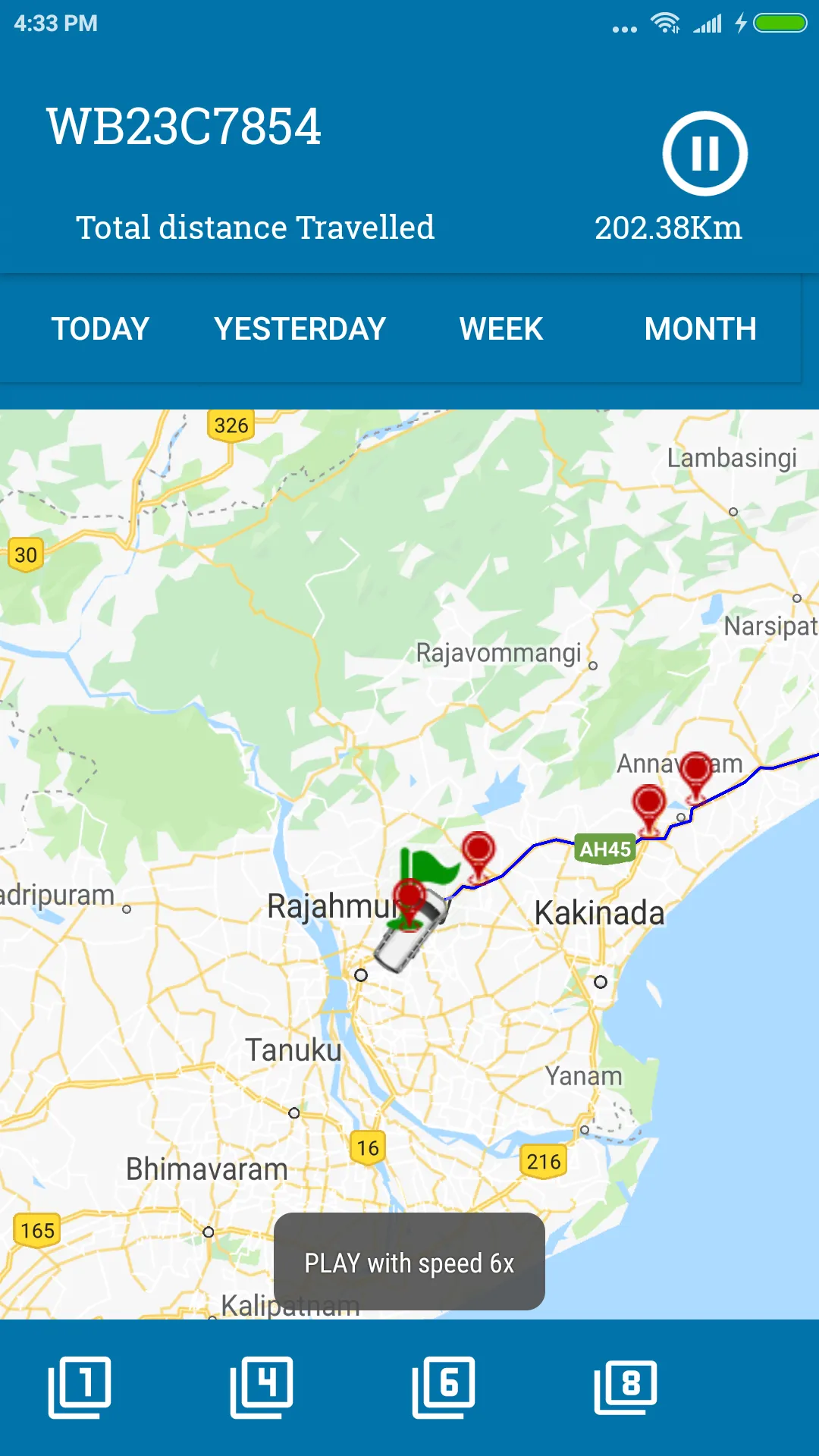Play the route at 8x speed
The height and width of the screenshot is (1456, 819).
click(x=626, y=1386)
